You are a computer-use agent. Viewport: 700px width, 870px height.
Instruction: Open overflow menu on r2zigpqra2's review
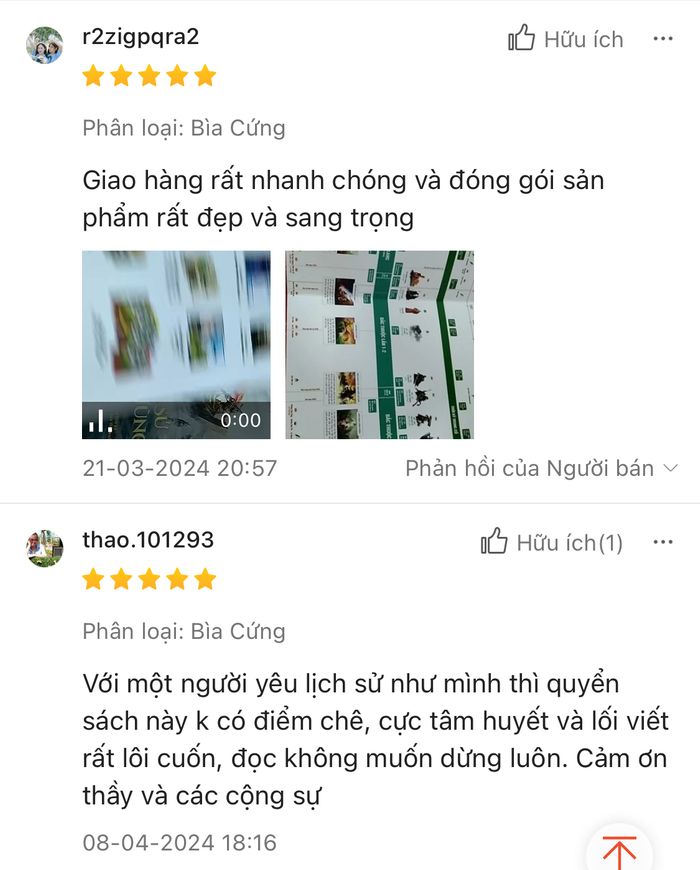pyautogui.click(x=663, y=39)
